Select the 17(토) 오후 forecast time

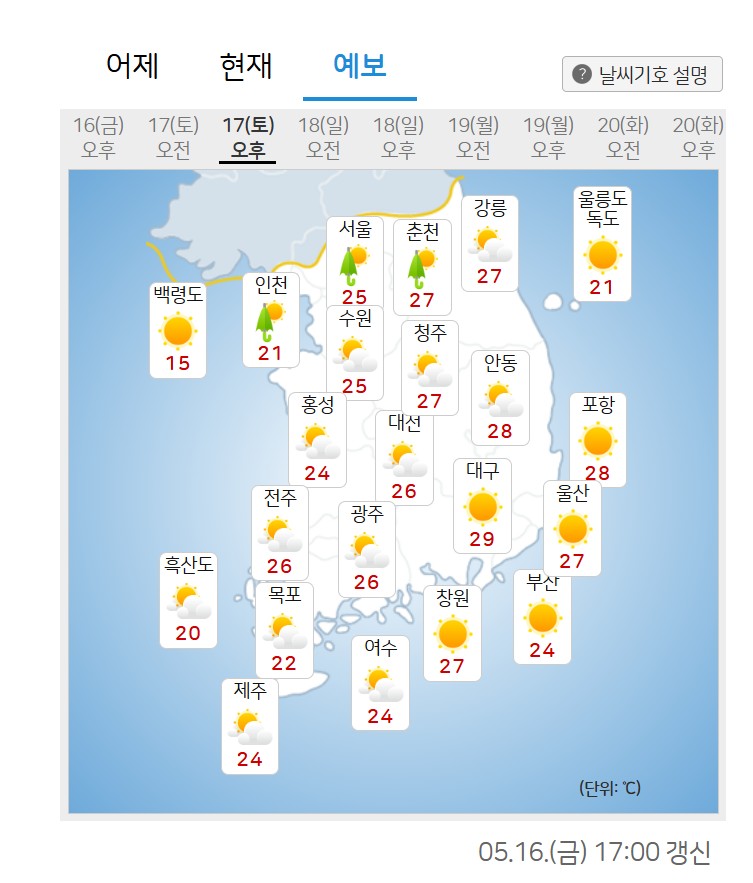[248, 138]
